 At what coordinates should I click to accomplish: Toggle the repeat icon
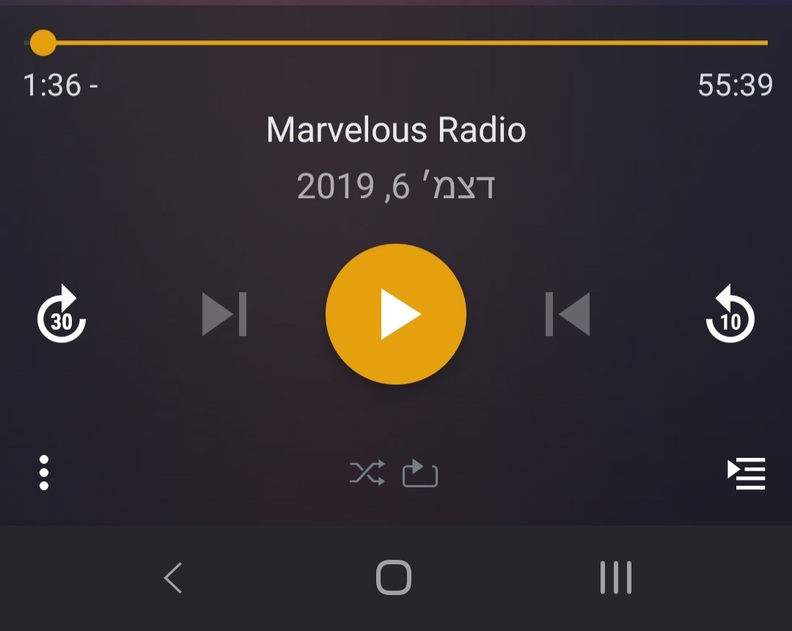tap(421, 473)
